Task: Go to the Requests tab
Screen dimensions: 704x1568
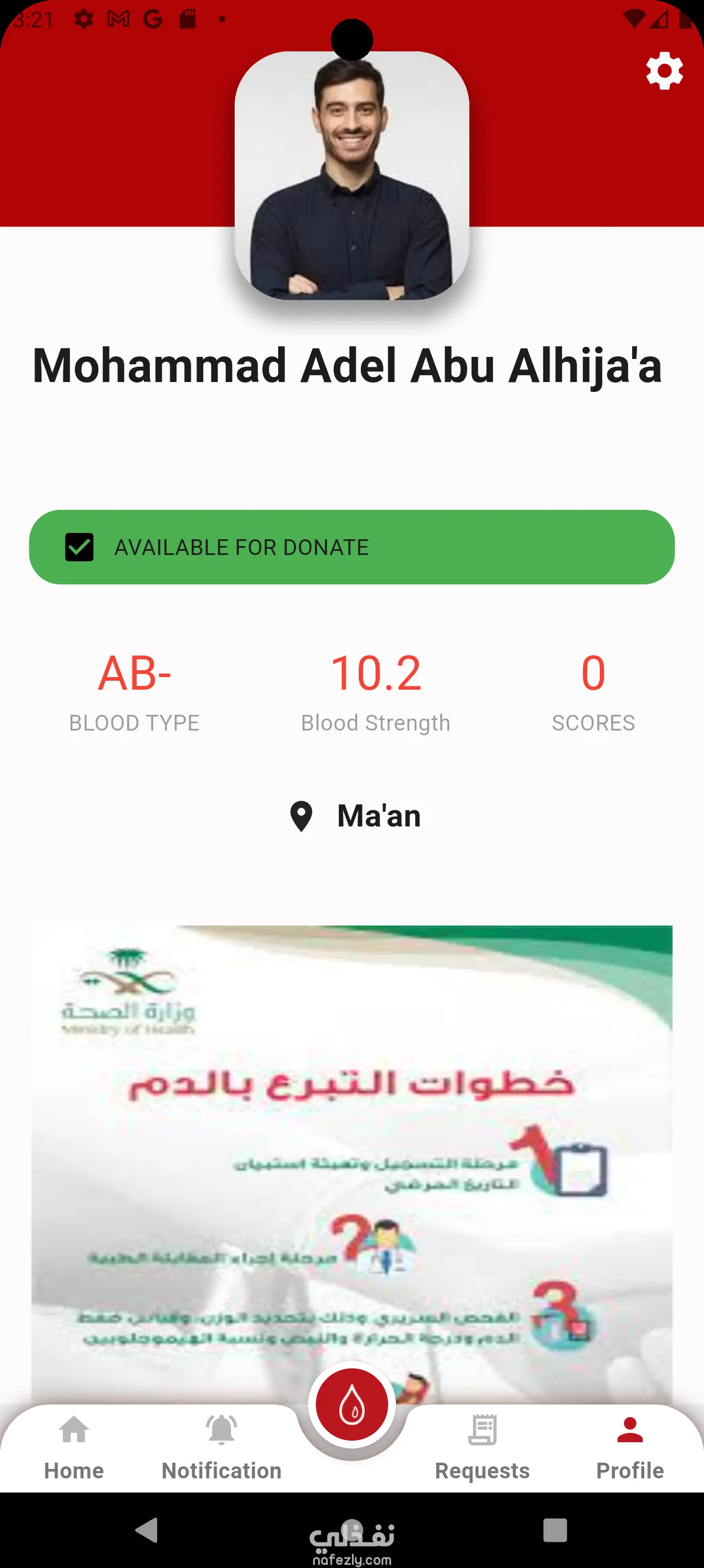Action: 482,1448
